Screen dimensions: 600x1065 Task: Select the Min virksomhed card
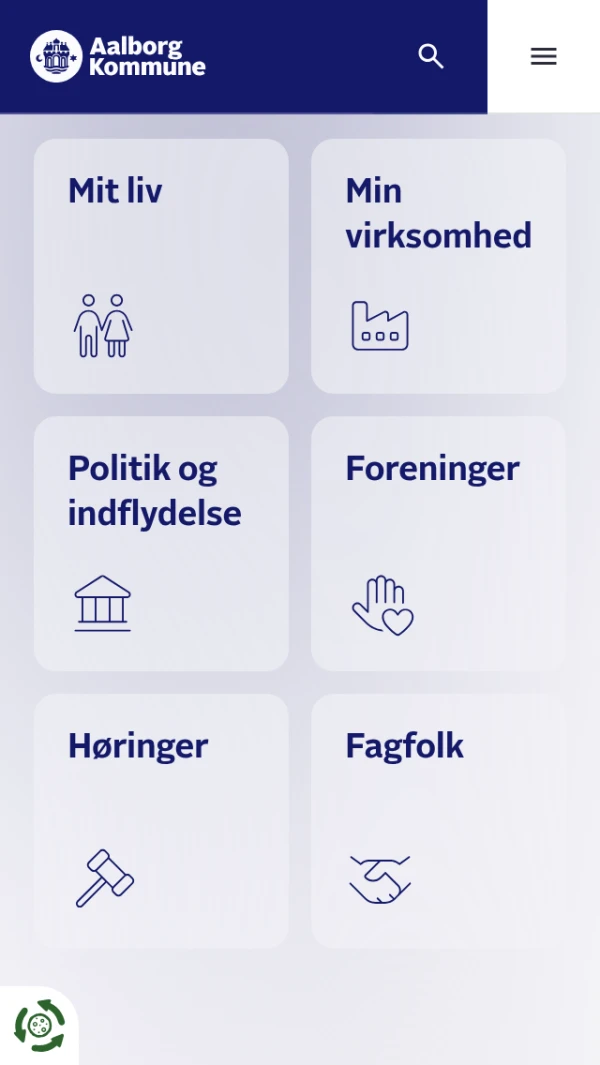438,266
